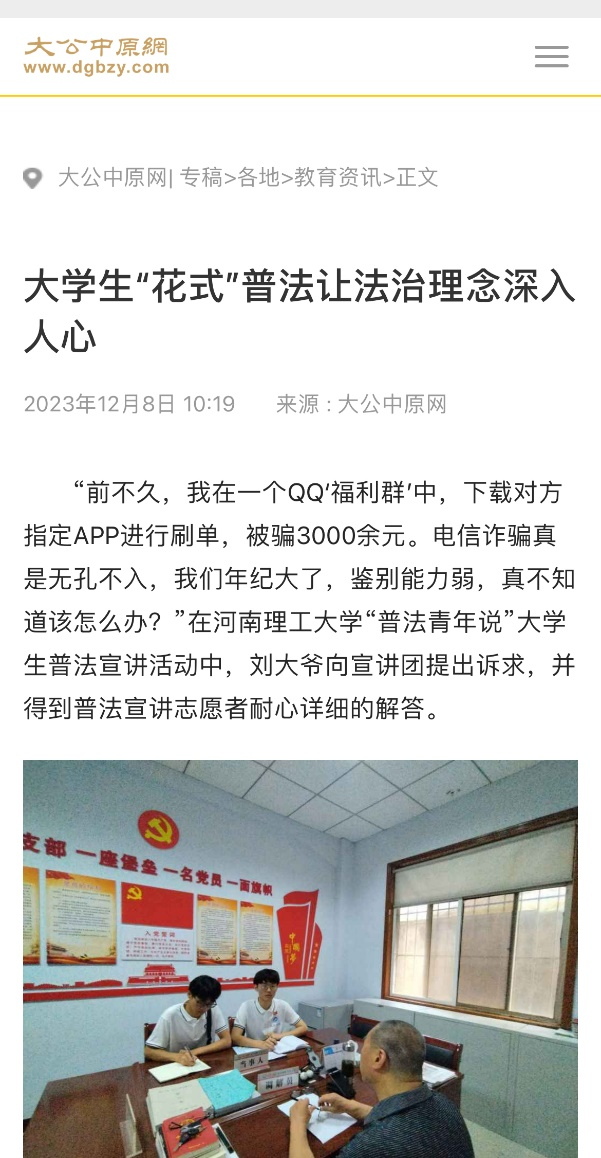Open the 专稿 breadcrumb link
The height and width of the screenshot is (1158, 601).
tap(201, 178)
